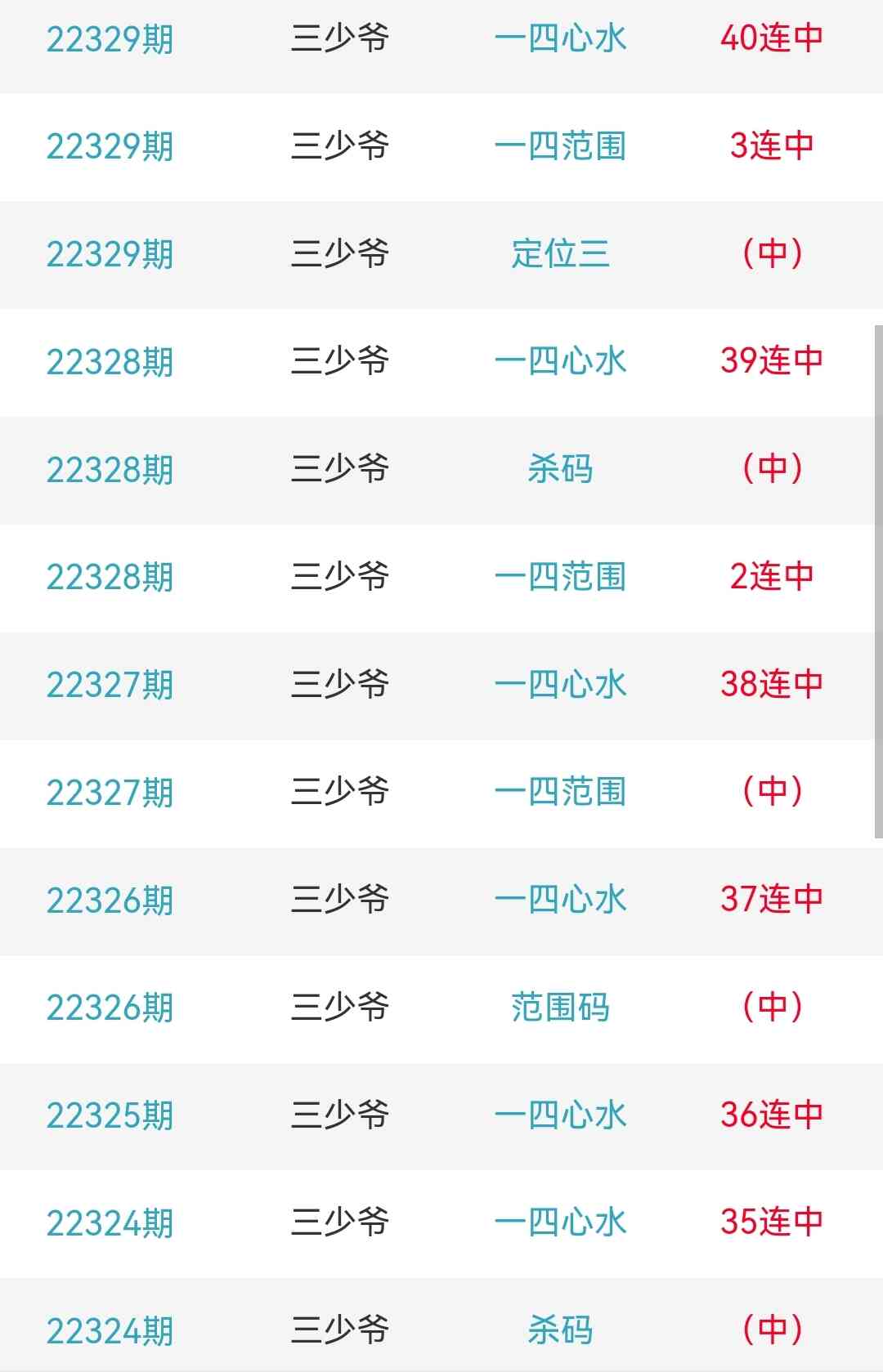883x1372 pixels.
Task: Select the 22328期 杀码 entry
Action: [441, 470]
